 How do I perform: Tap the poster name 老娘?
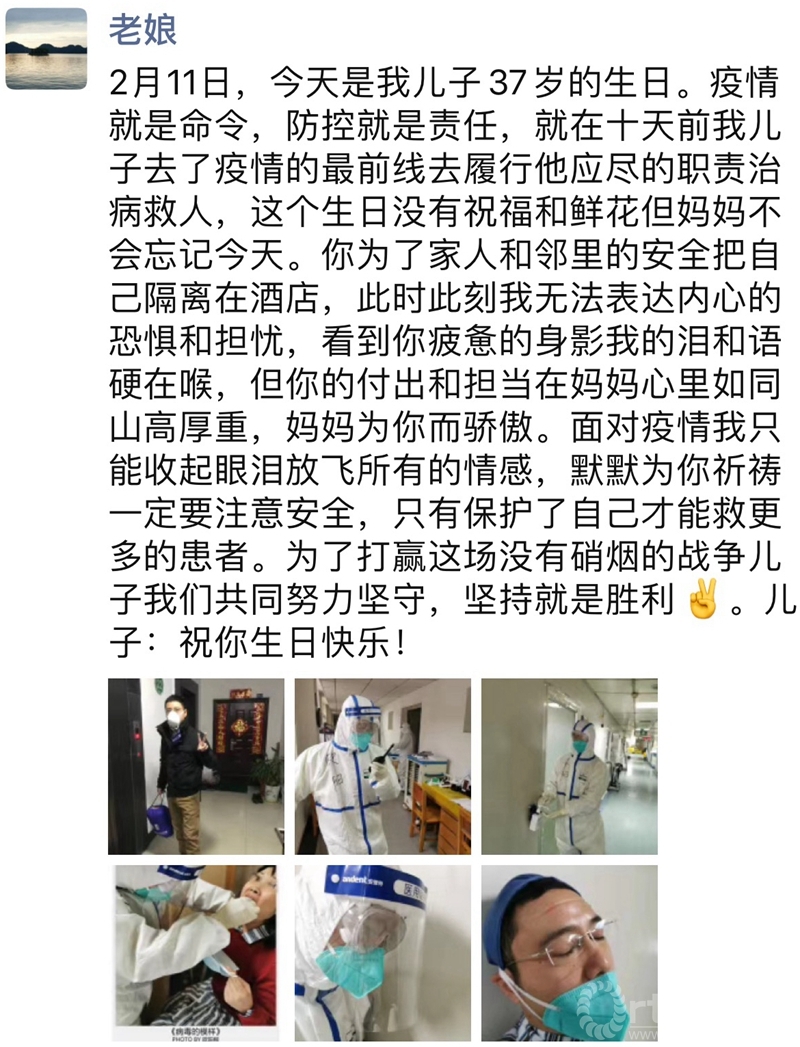tap(142, 30)
